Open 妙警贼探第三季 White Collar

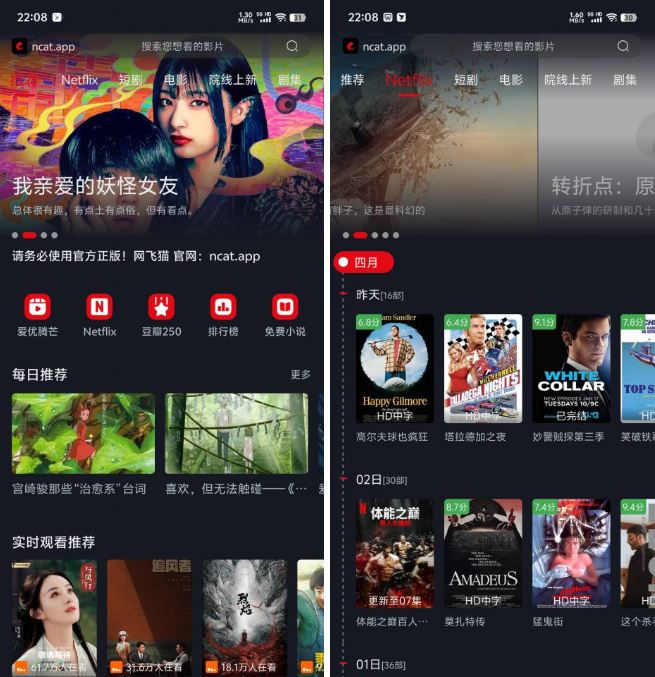click(571, 369)
